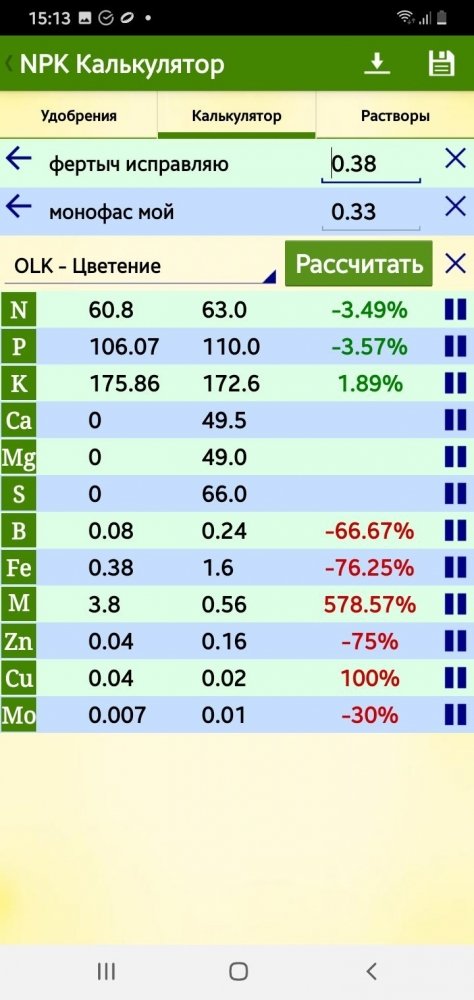Tap the left arrow beside монофас мой

(x=19, y=206)
